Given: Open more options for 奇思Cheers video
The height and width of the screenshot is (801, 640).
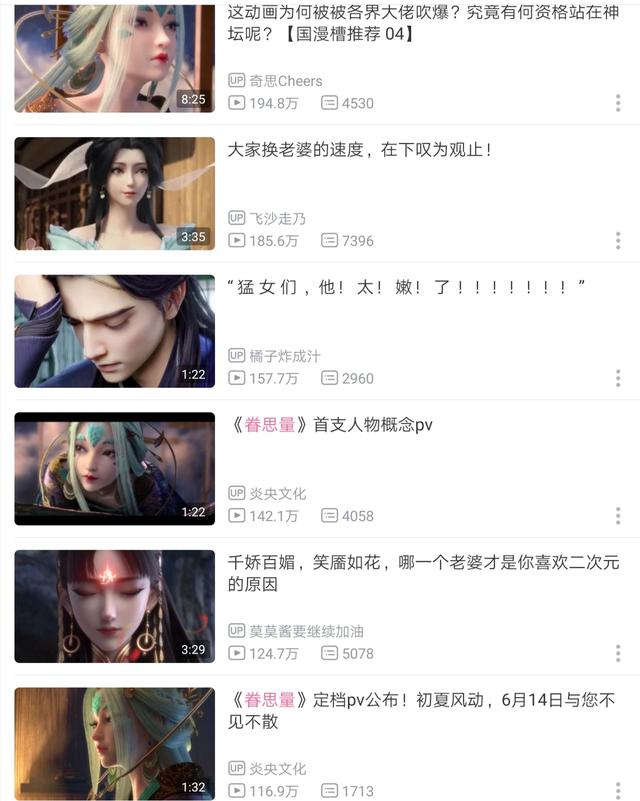Looking at the screenshot, I should [619, 103].
